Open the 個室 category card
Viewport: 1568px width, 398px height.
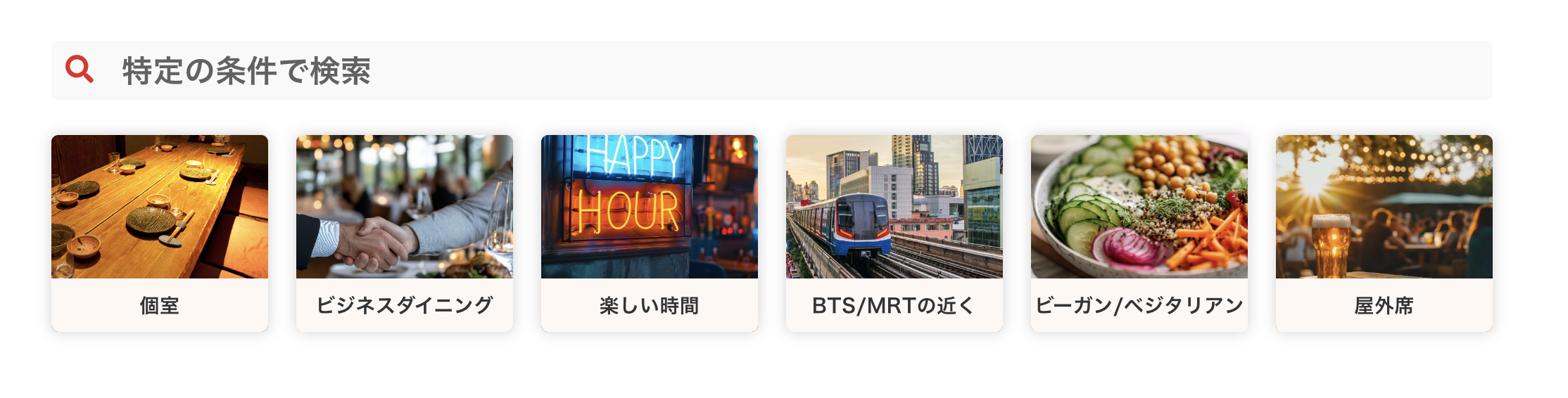(160, 233)
